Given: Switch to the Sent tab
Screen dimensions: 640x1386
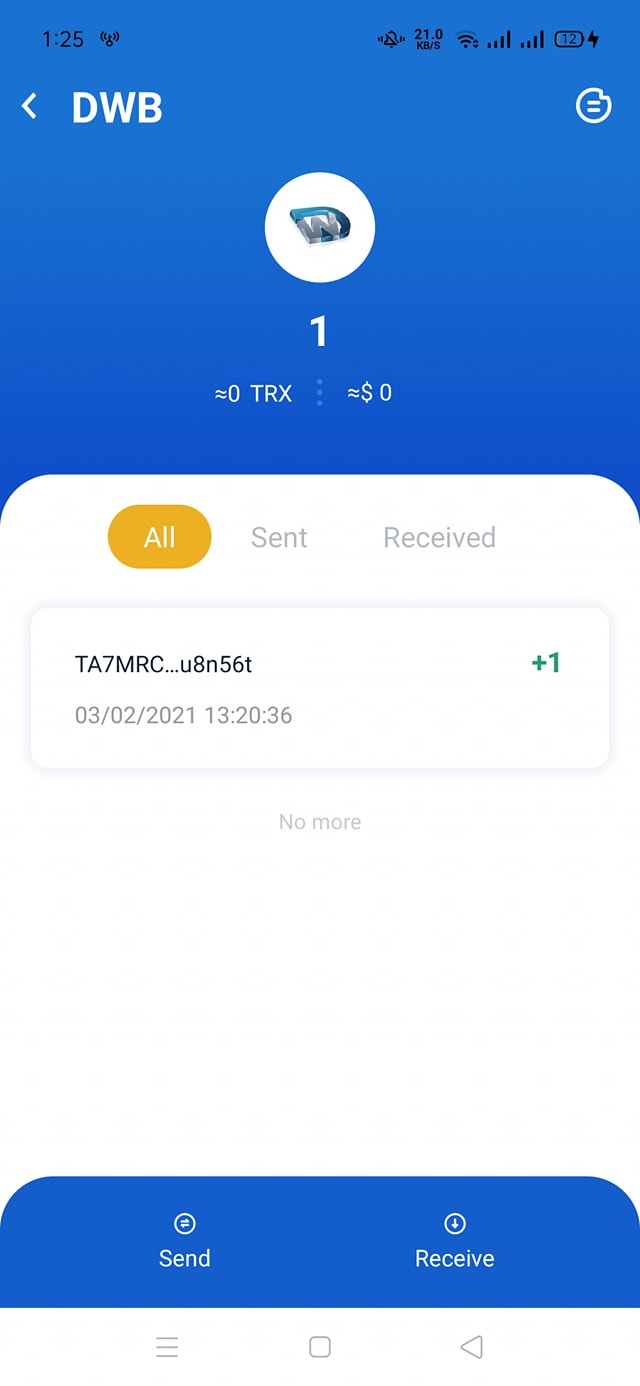Looking at the screenshot, I should pos(279,537).
